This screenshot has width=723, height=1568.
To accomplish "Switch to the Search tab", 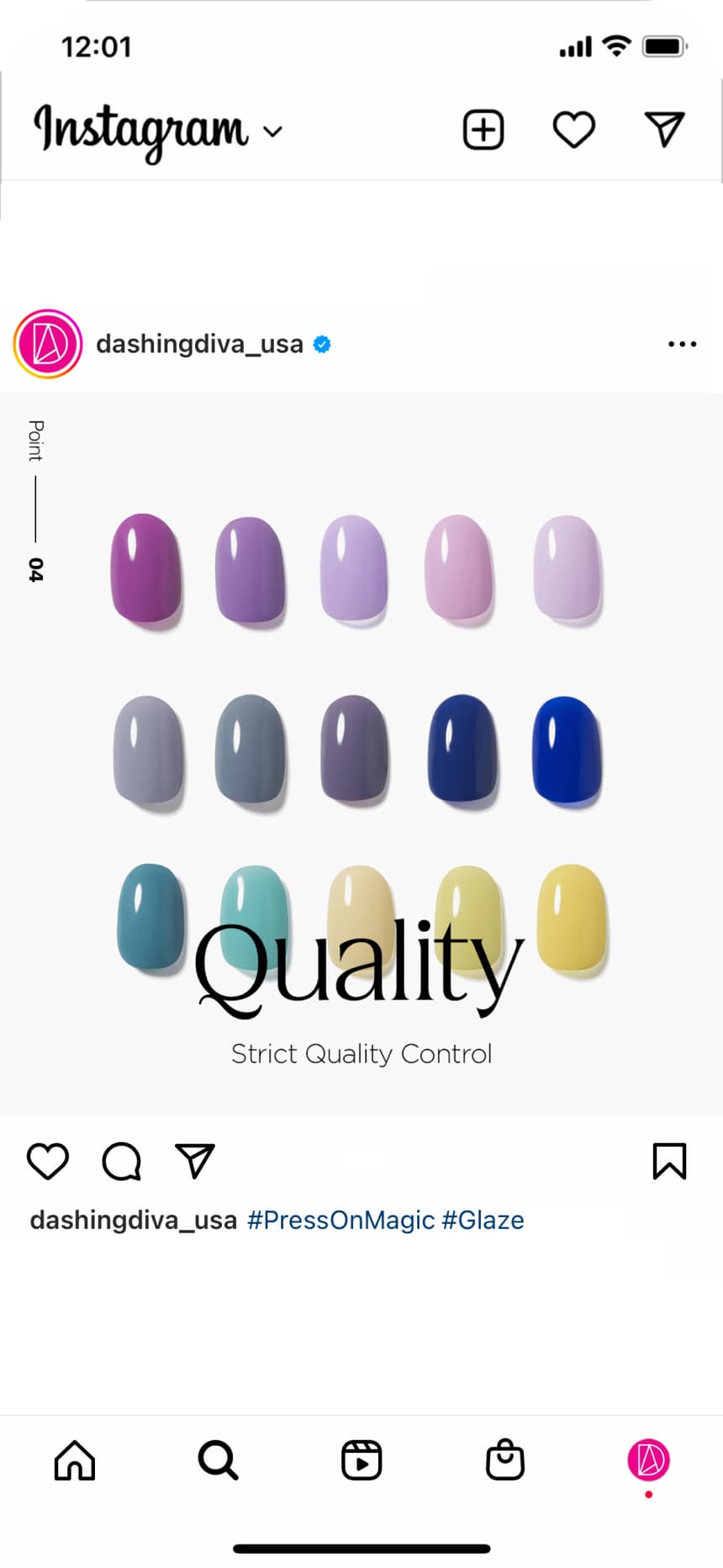I will (219, 1460).
